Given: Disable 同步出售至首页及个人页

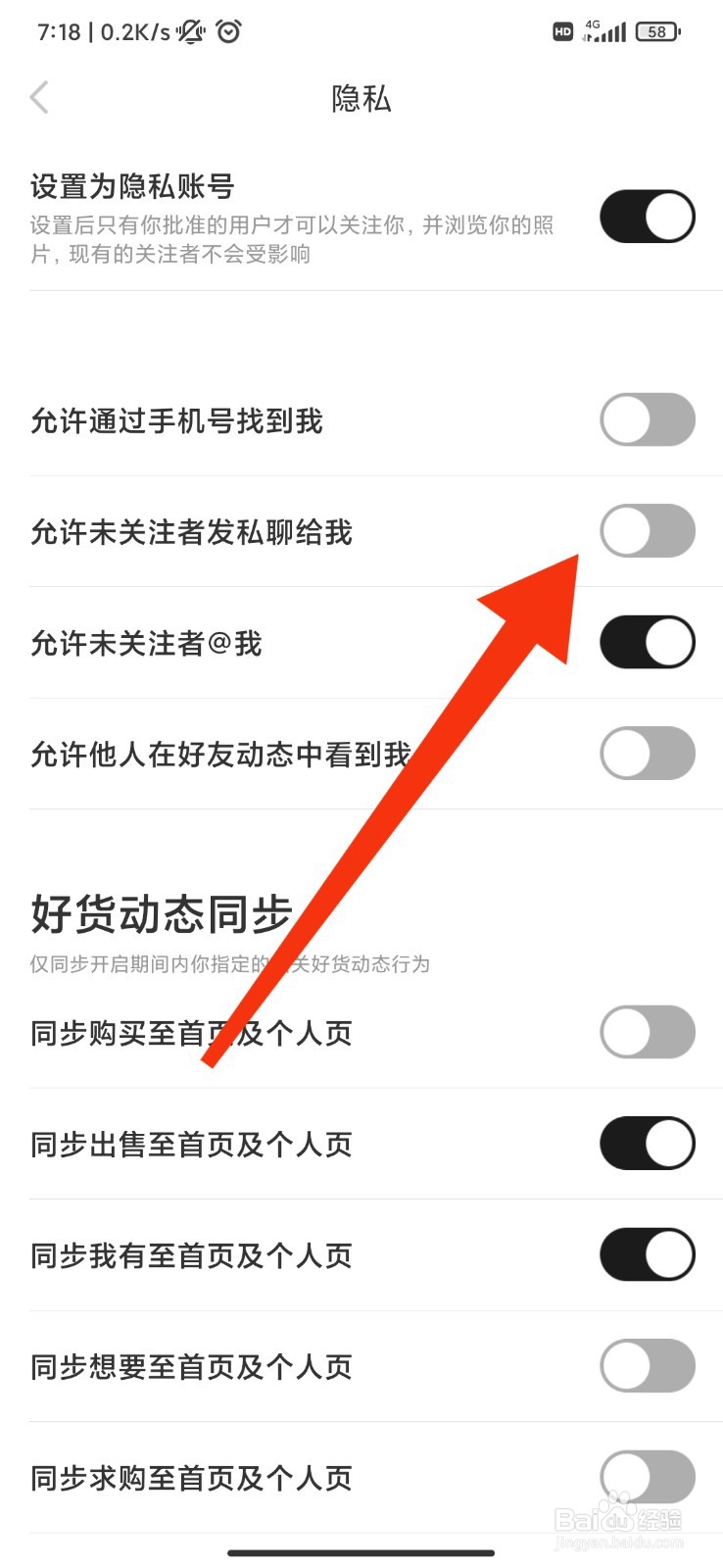Looking at the screenshot, I should point(646,1144).
